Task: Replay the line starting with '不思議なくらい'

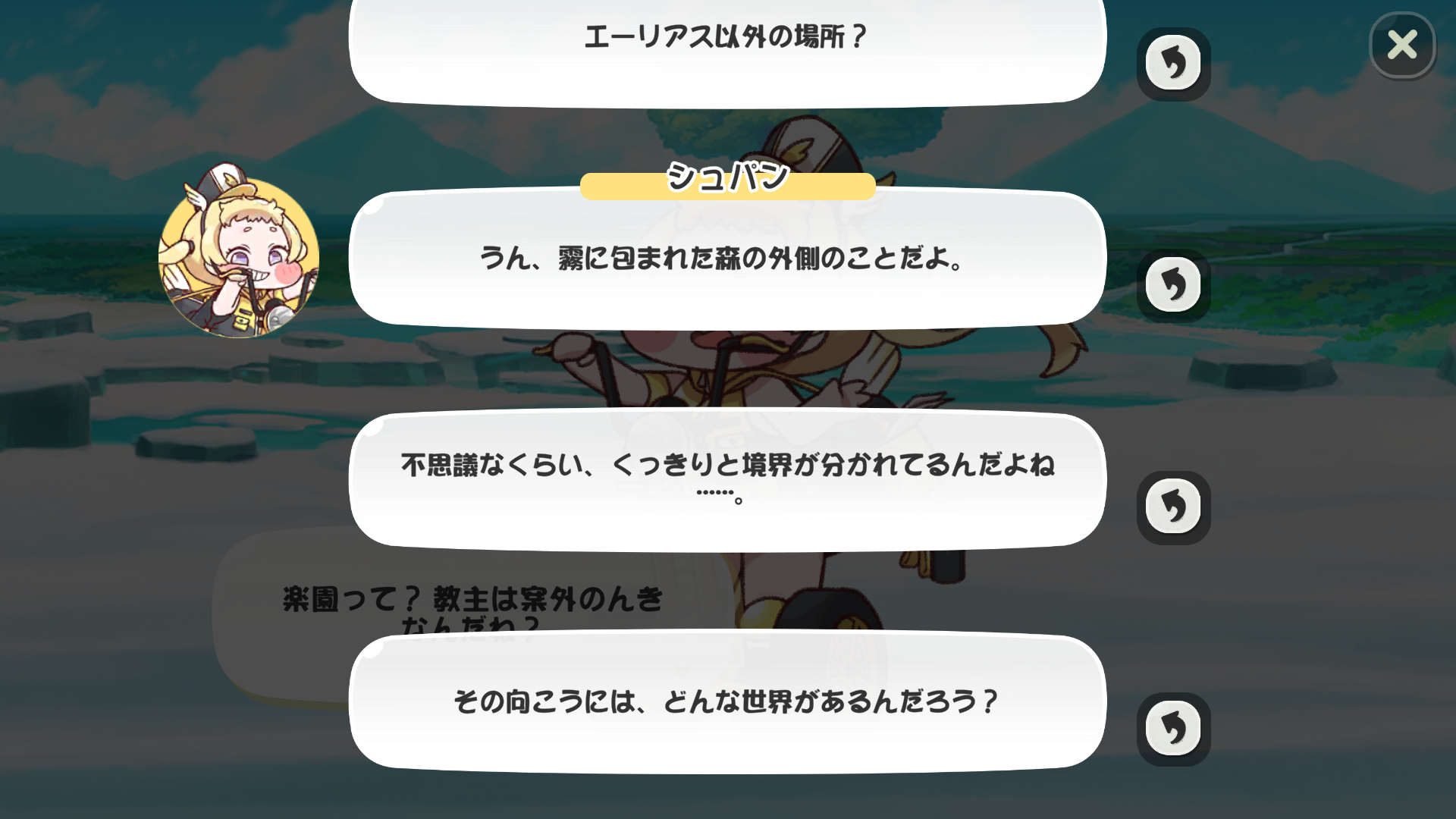Action: tap(1173, 507)
